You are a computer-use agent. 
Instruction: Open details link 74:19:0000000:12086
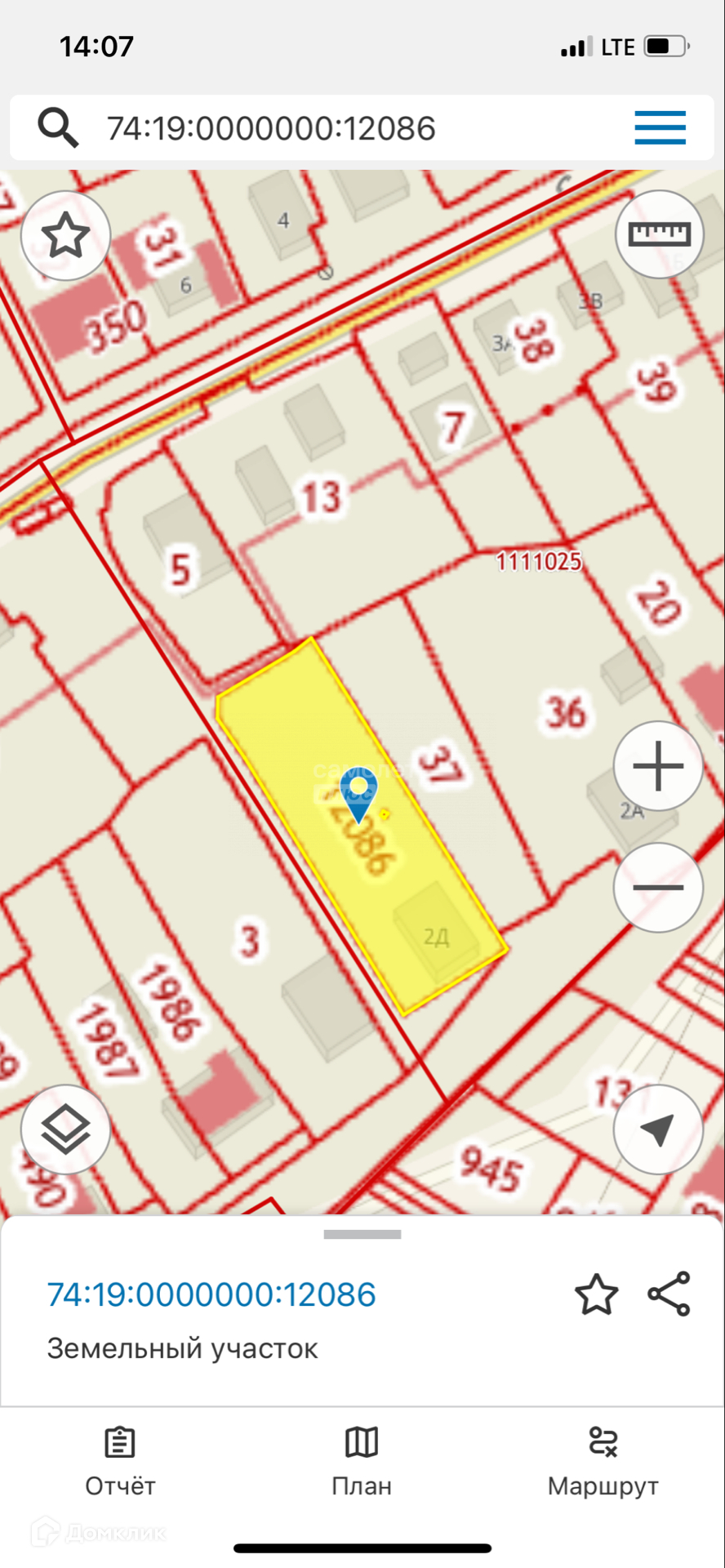211,1294
